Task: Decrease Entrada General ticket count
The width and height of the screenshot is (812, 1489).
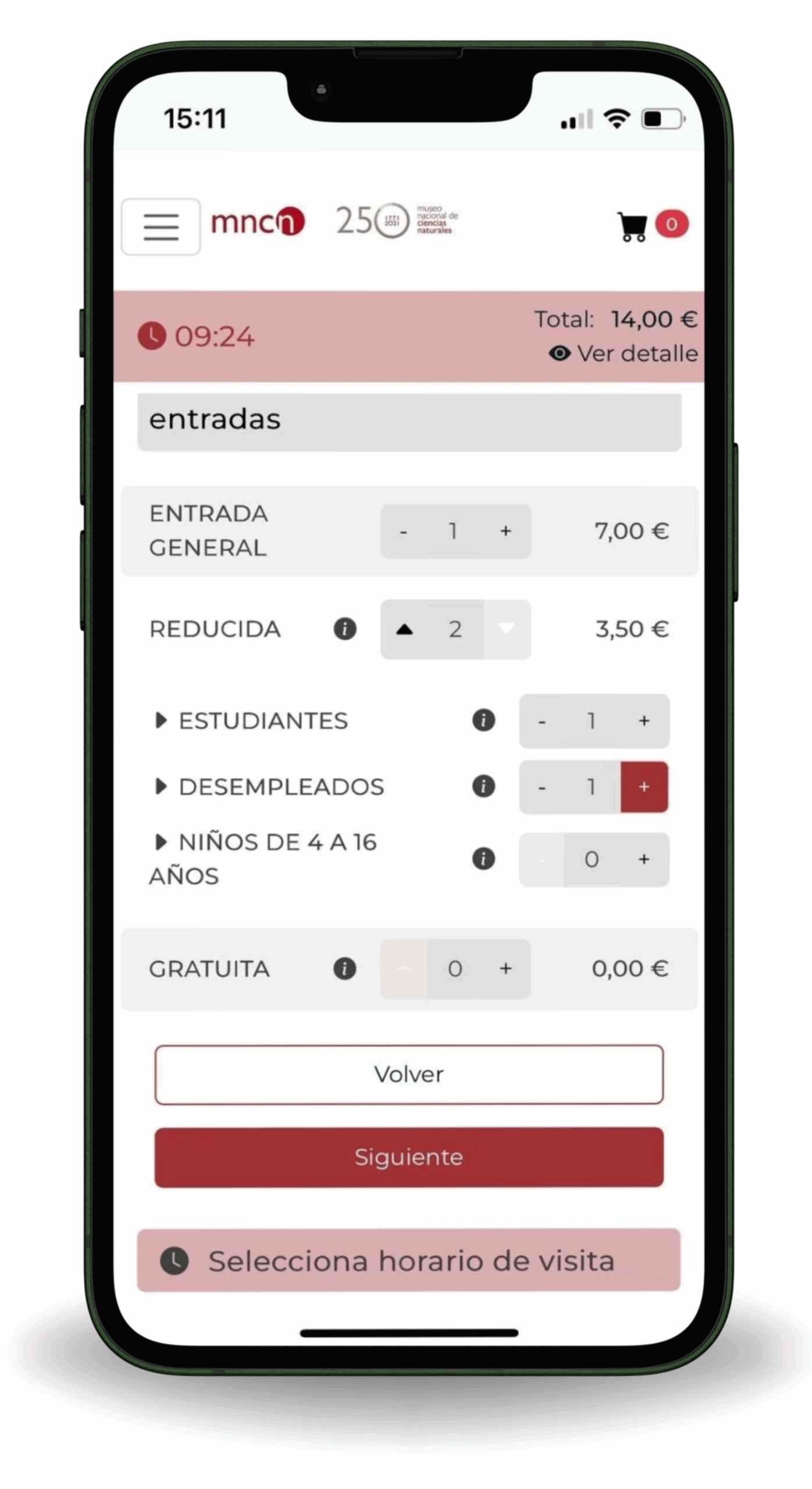Action: pos(404,532)
